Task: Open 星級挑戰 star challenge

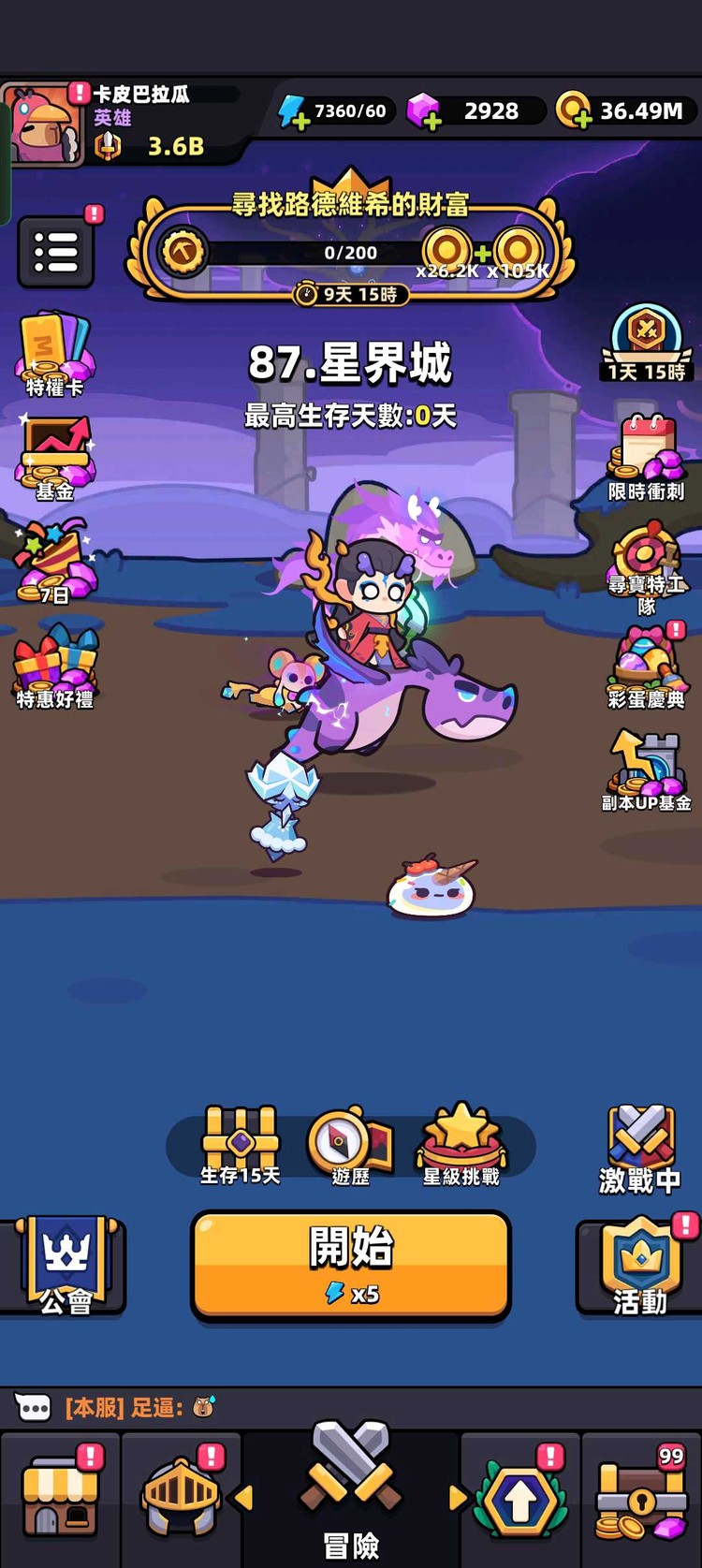Action: 461,1145
